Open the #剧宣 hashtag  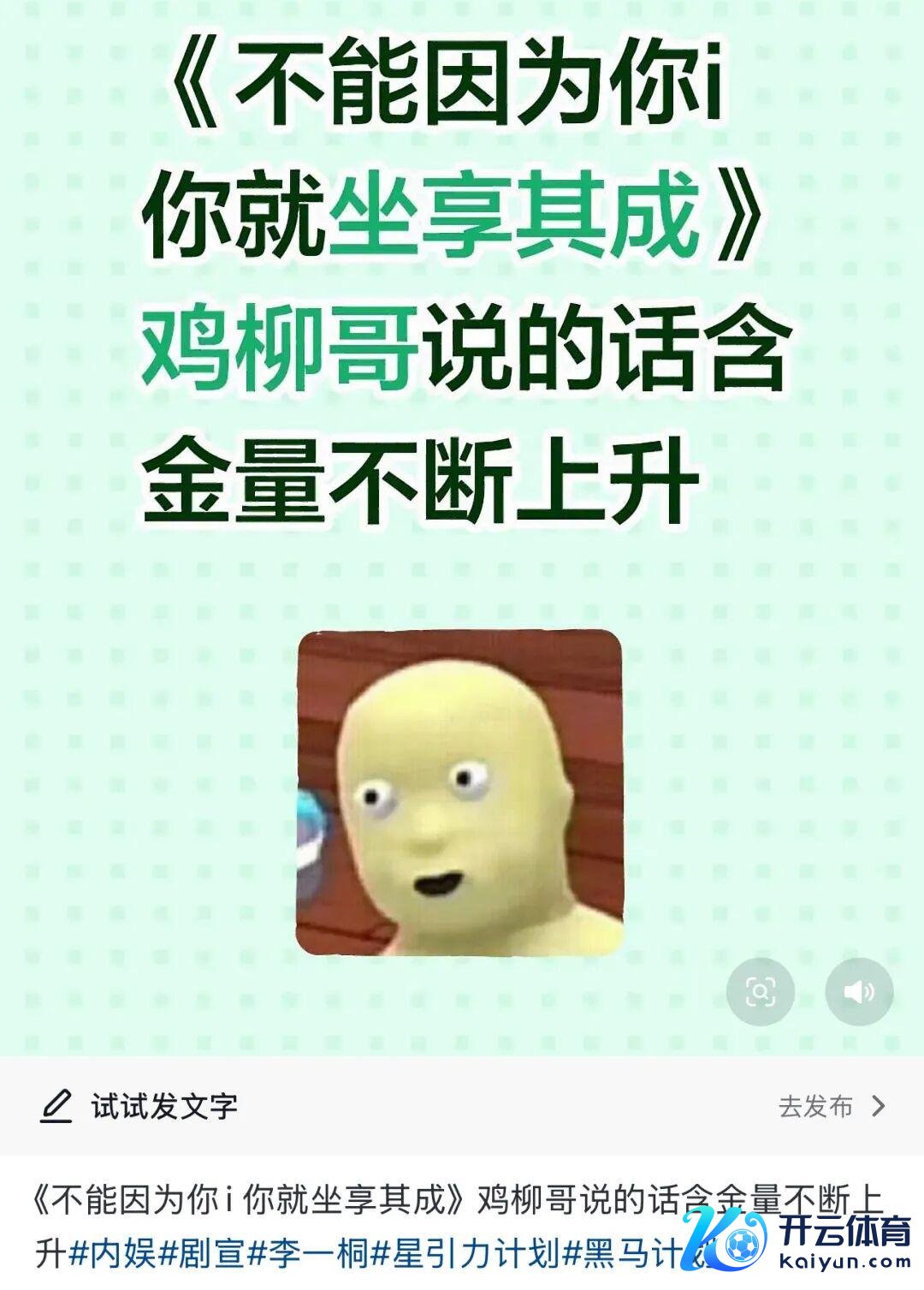[202, 1255]
